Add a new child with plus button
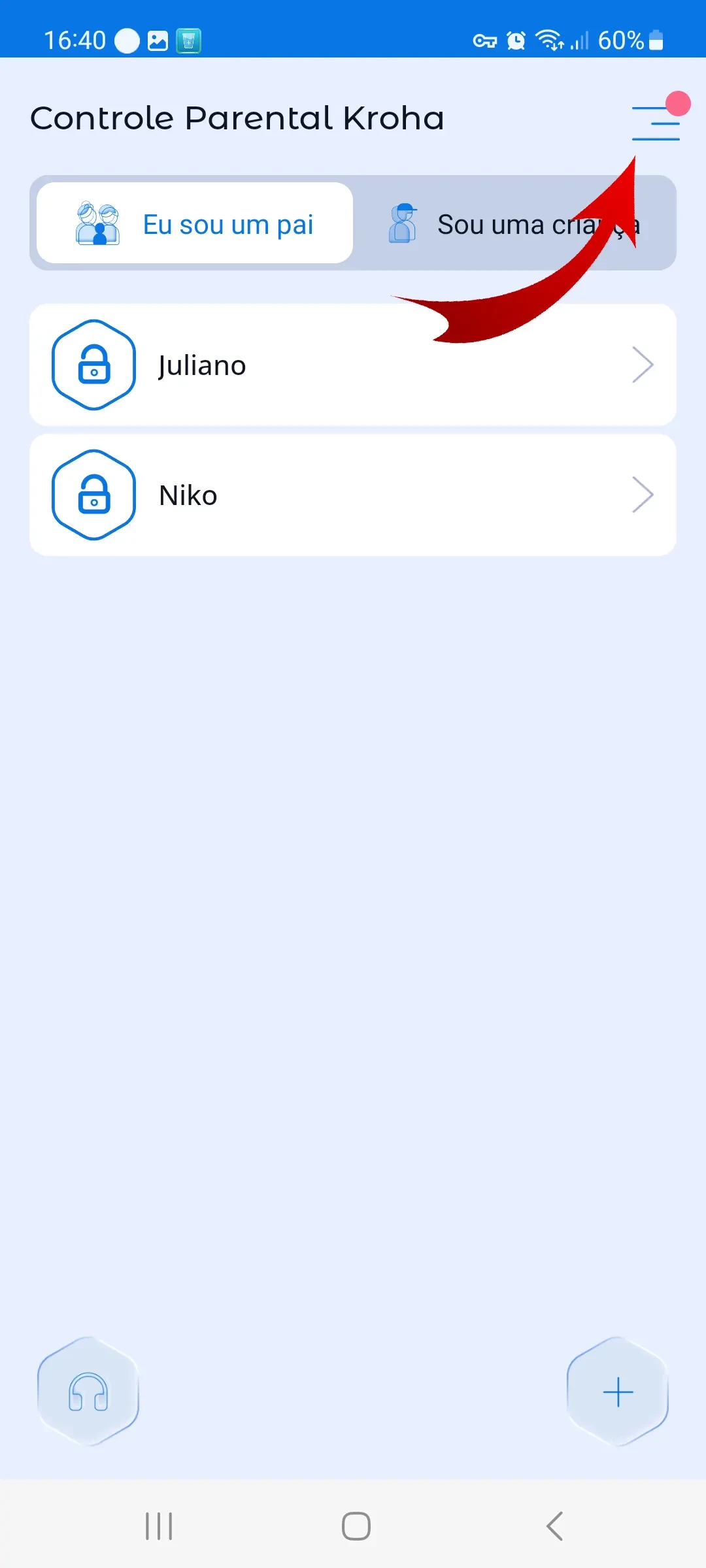This screenshot has height=1568, width=706. 618,1392
